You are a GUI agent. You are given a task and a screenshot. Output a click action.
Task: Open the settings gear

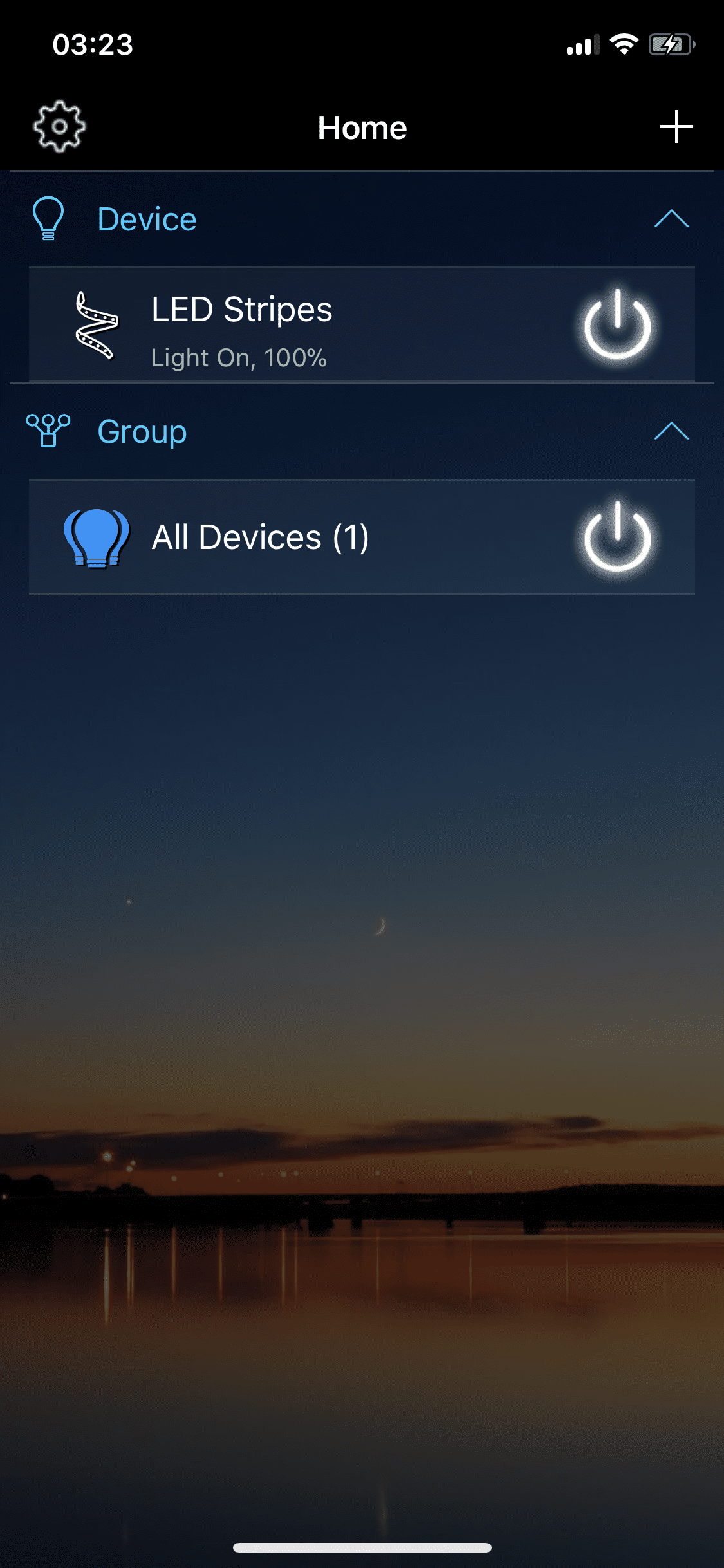(59, 126)
